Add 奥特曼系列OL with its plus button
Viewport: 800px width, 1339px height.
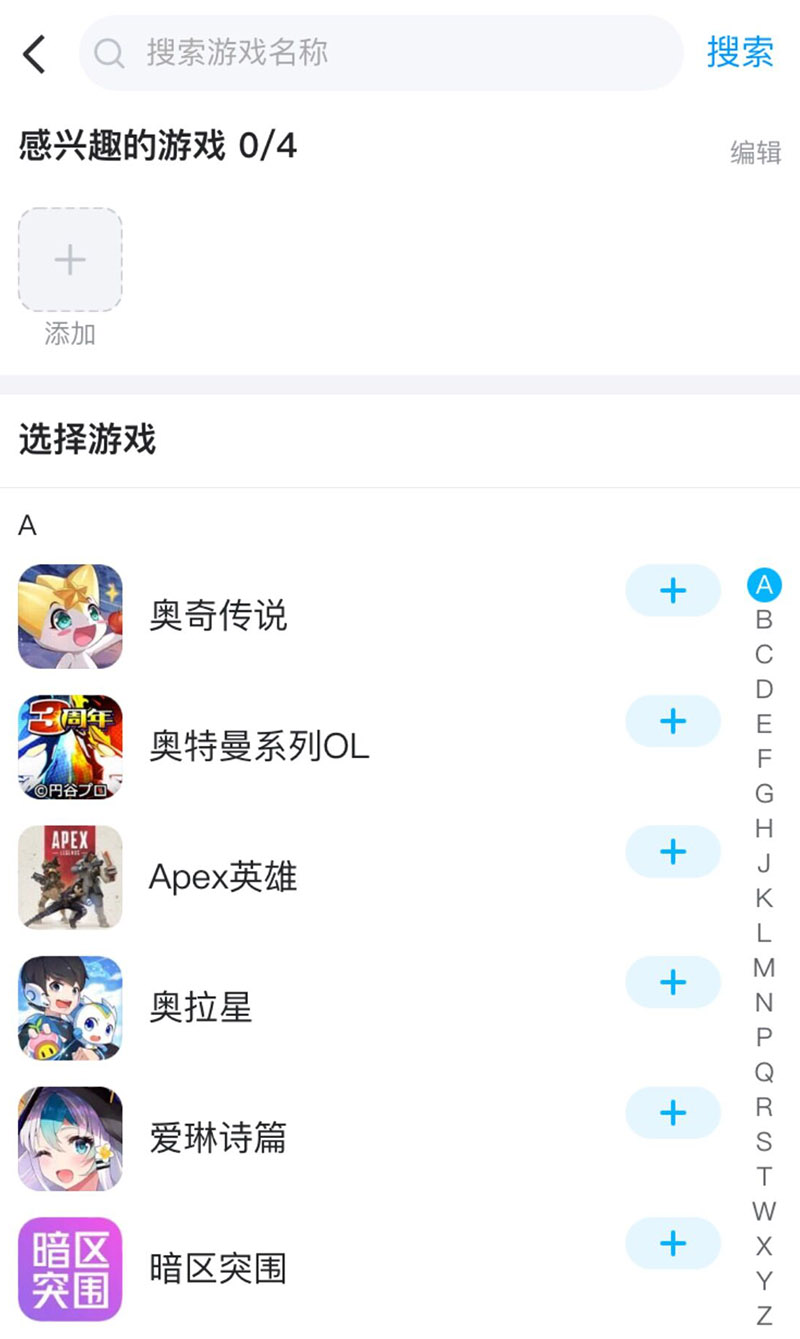click(673, 721)
